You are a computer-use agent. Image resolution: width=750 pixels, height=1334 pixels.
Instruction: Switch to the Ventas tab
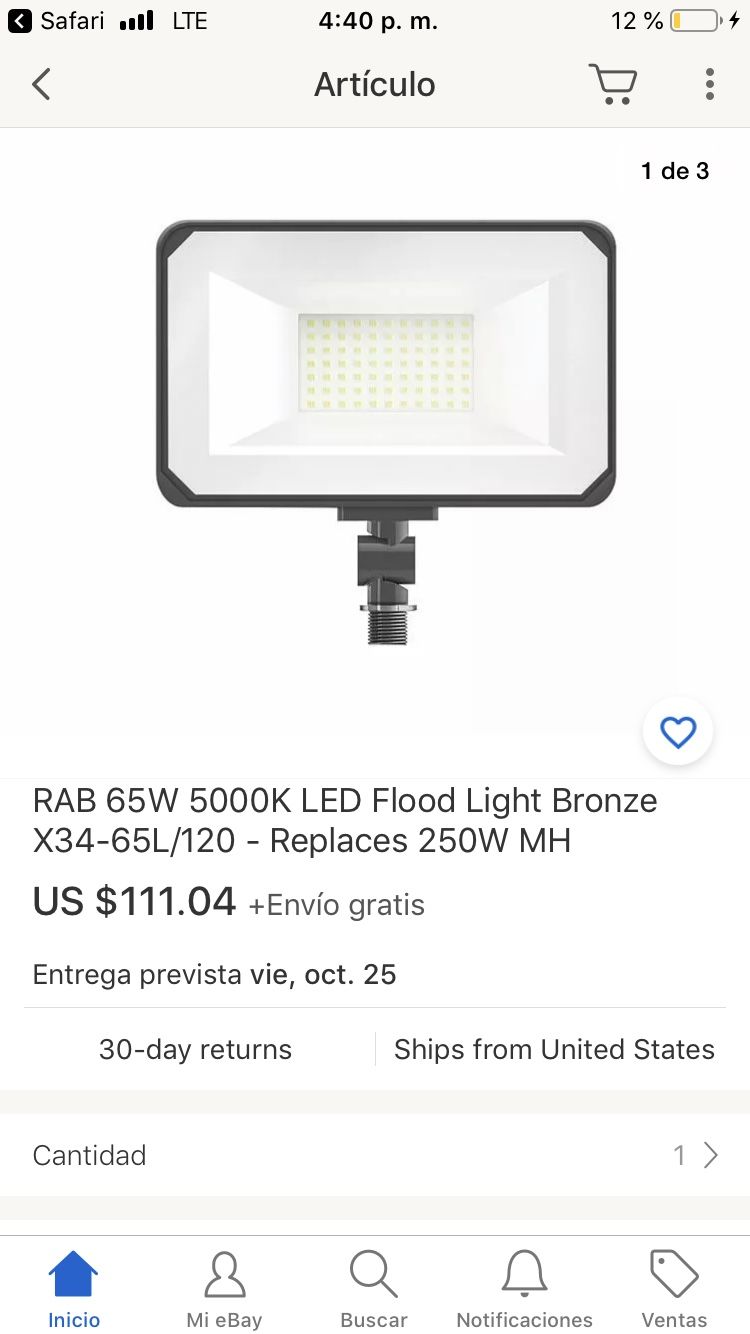click(x=674, y=1290)
